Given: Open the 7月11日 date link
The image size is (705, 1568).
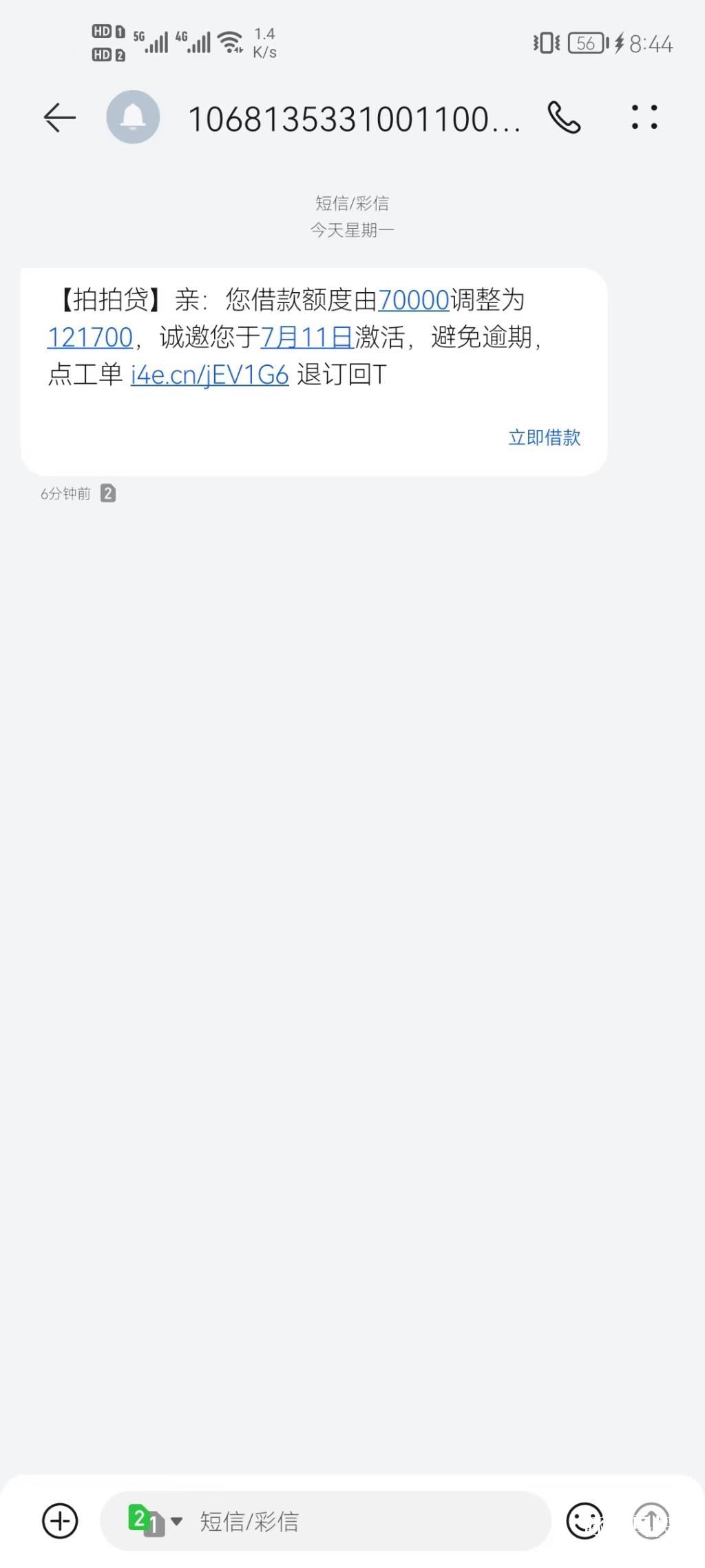Looking at the screenshot, I should click(307, 338).
